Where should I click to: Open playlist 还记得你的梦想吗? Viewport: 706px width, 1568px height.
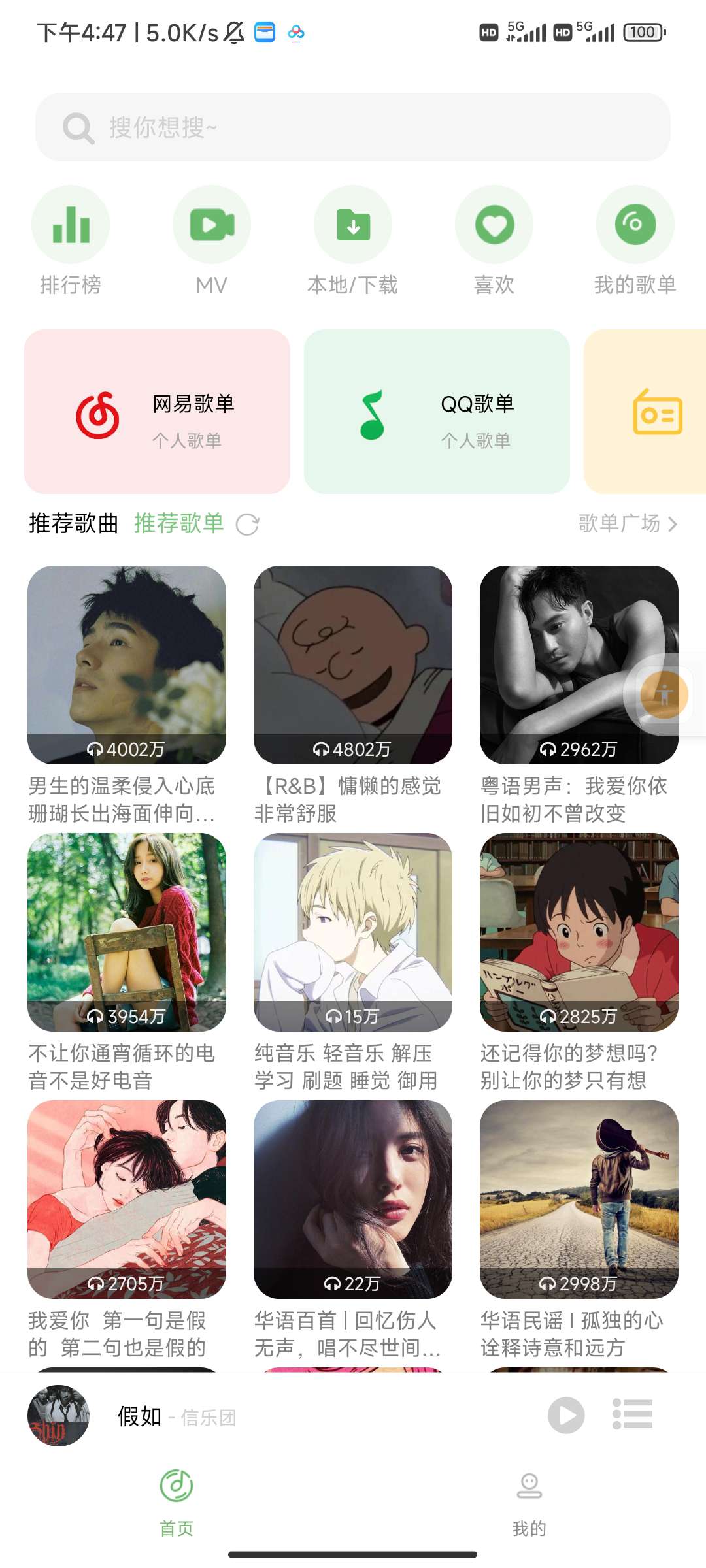point(579,932)
